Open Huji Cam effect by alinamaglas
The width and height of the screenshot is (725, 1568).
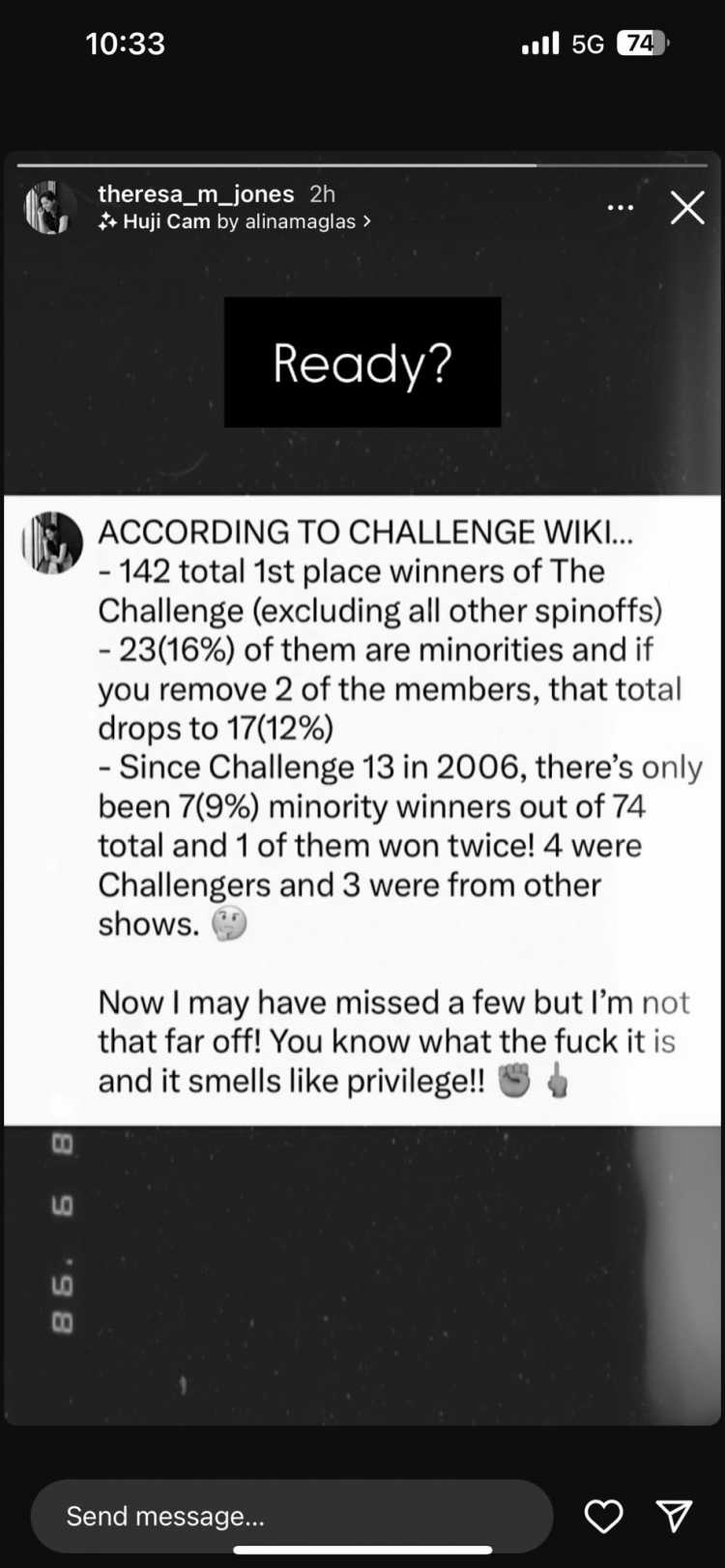(234, 222)
